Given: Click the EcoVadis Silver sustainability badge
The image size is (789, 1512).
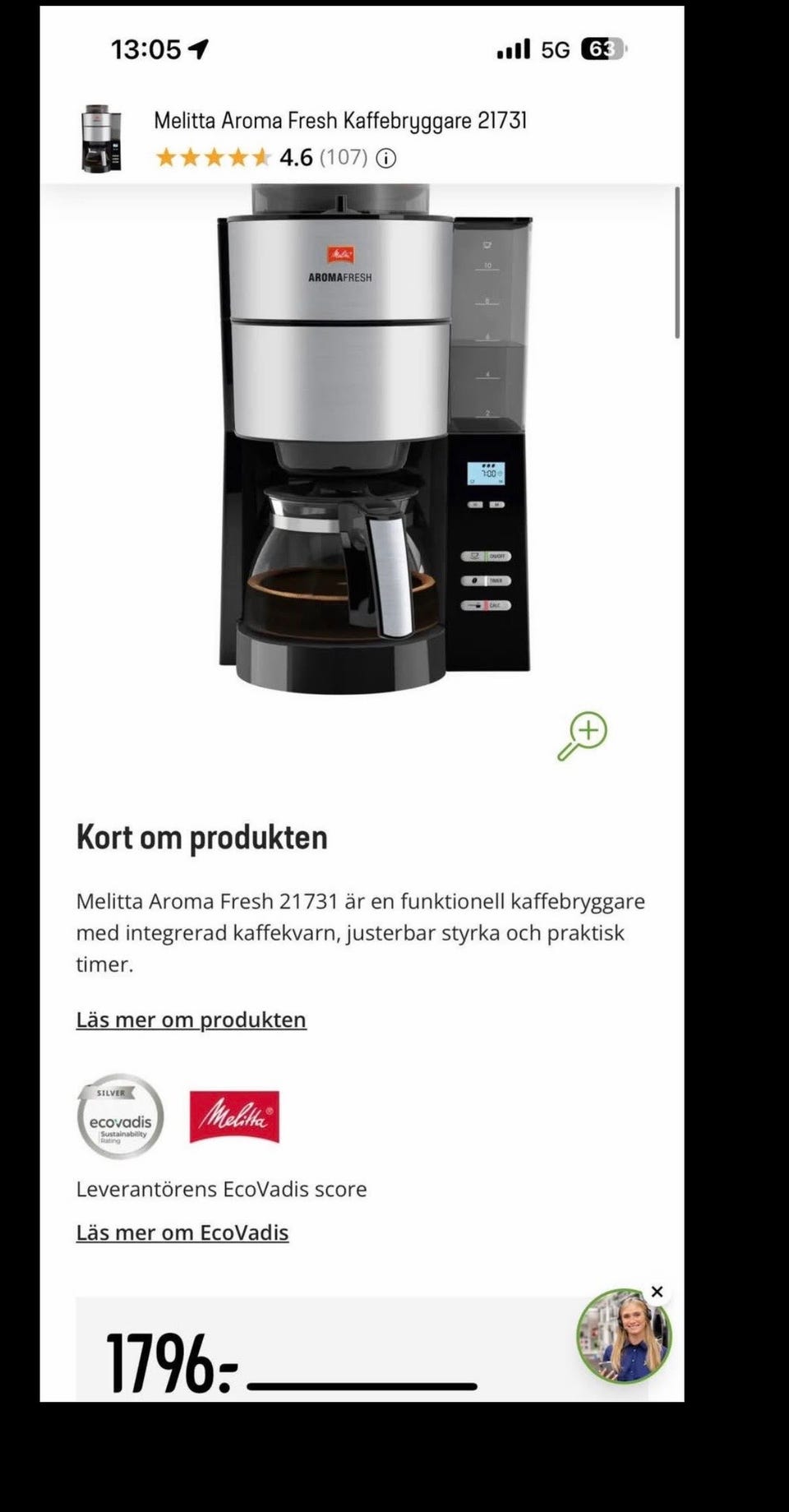Looking at the screenshot, I should [118, 1118].
